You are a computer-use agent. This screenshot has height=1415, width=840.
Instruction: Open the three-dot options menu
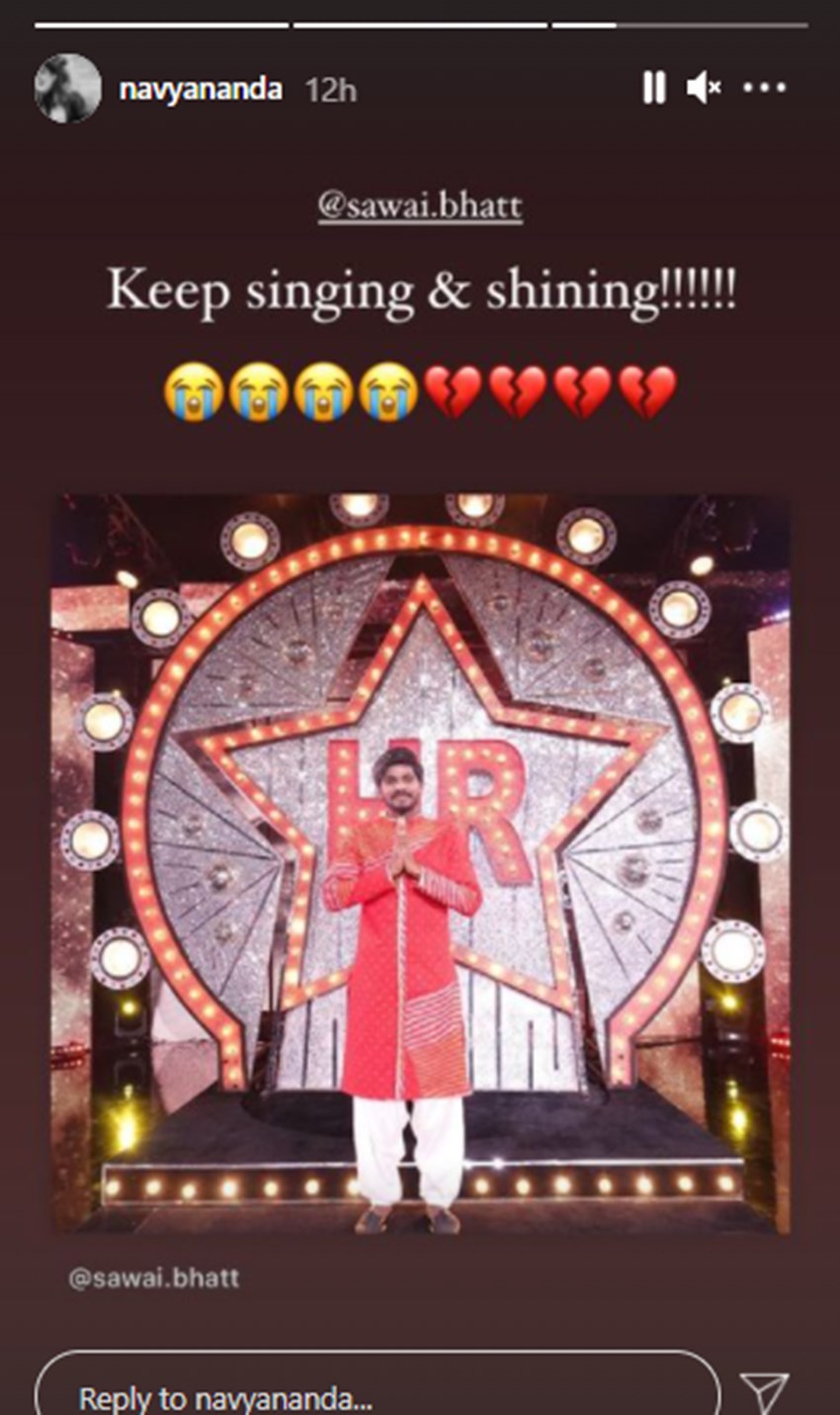[x=764, y=88]
